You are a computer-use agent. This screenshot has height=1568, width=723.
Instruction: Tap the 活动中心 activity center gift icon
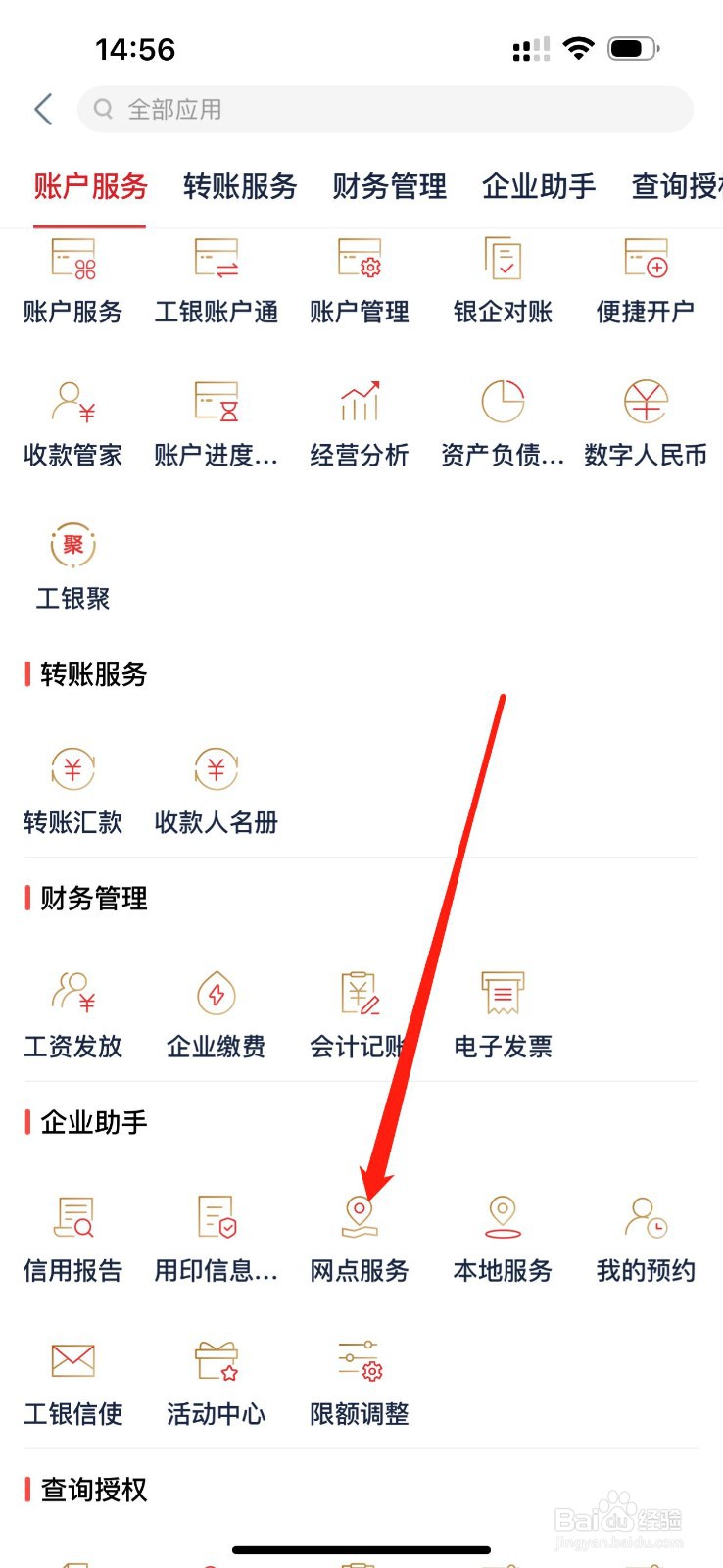tap(216, 1380)
